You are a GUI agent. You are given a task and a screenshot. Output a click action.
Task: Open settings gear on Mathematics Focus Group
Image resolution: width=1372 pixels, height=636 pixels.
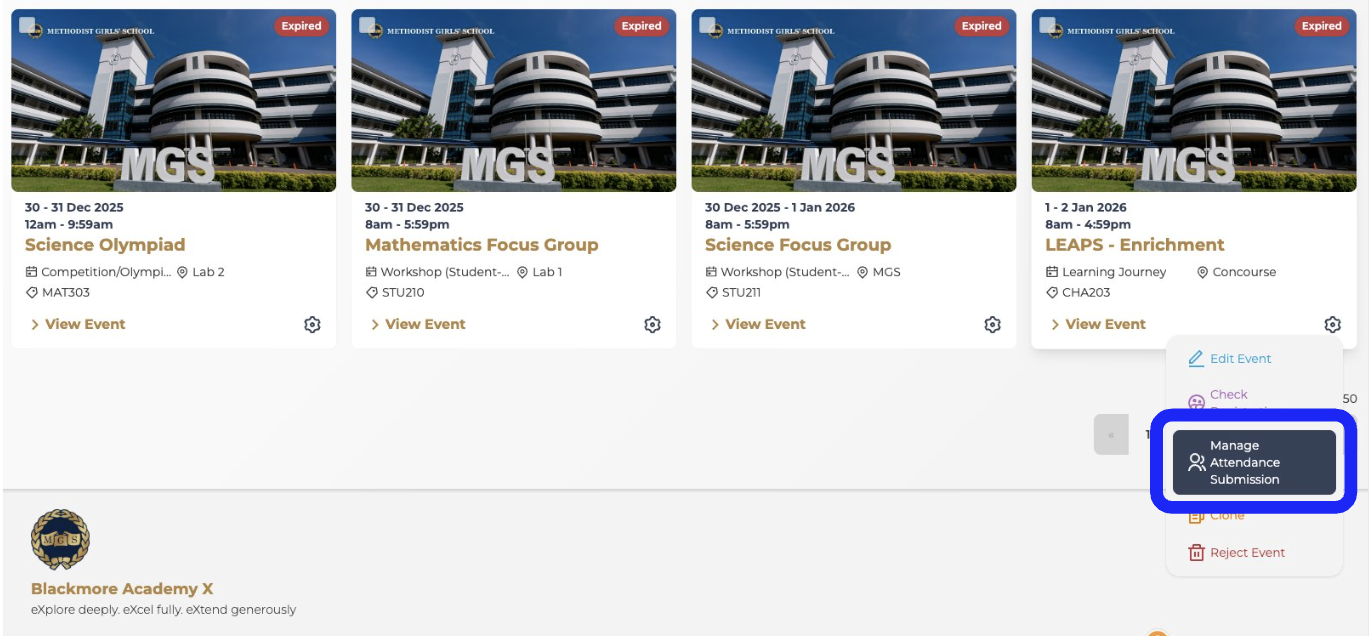[x=652, y=325]
